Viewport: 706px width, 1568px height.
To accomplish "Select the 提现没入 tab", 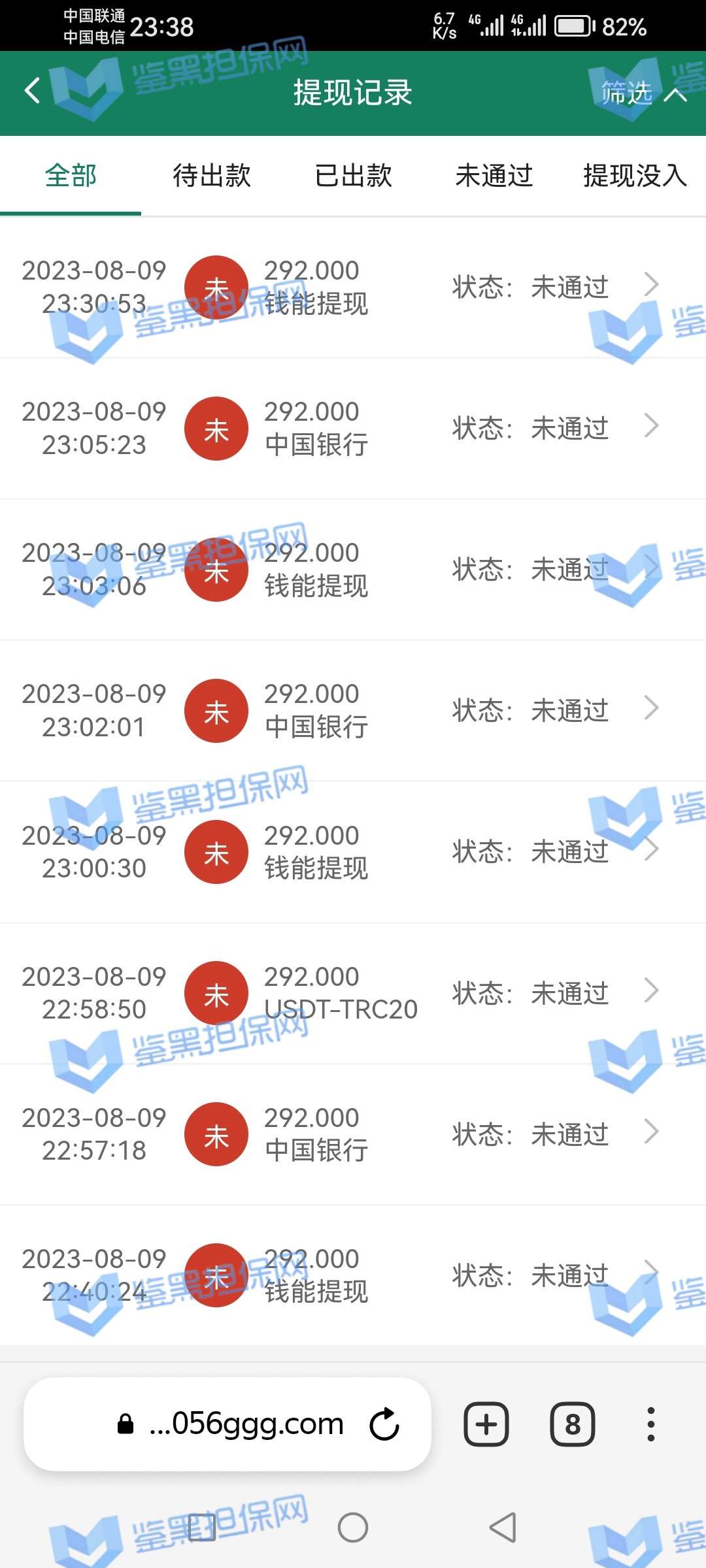I will [x=634, y=176].
